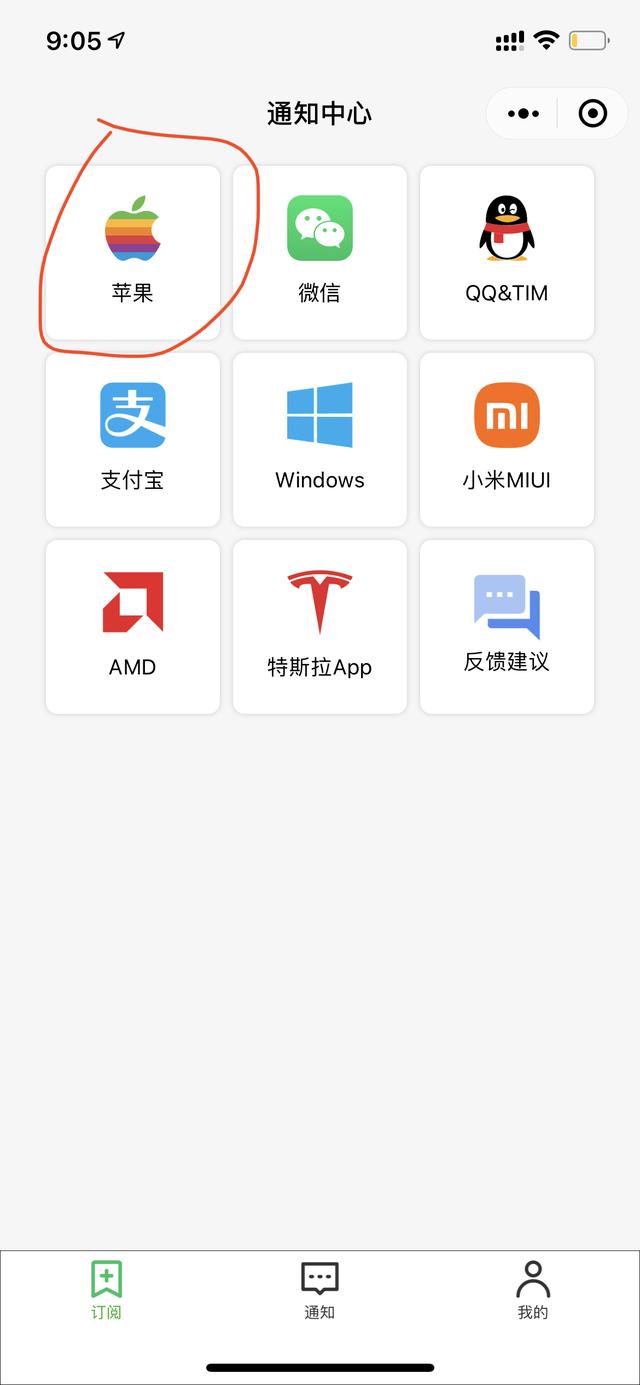Switch to the 订阅 tab
Image resolution: width=640 pixels, height=1385 pixels.
[106, 1290]
